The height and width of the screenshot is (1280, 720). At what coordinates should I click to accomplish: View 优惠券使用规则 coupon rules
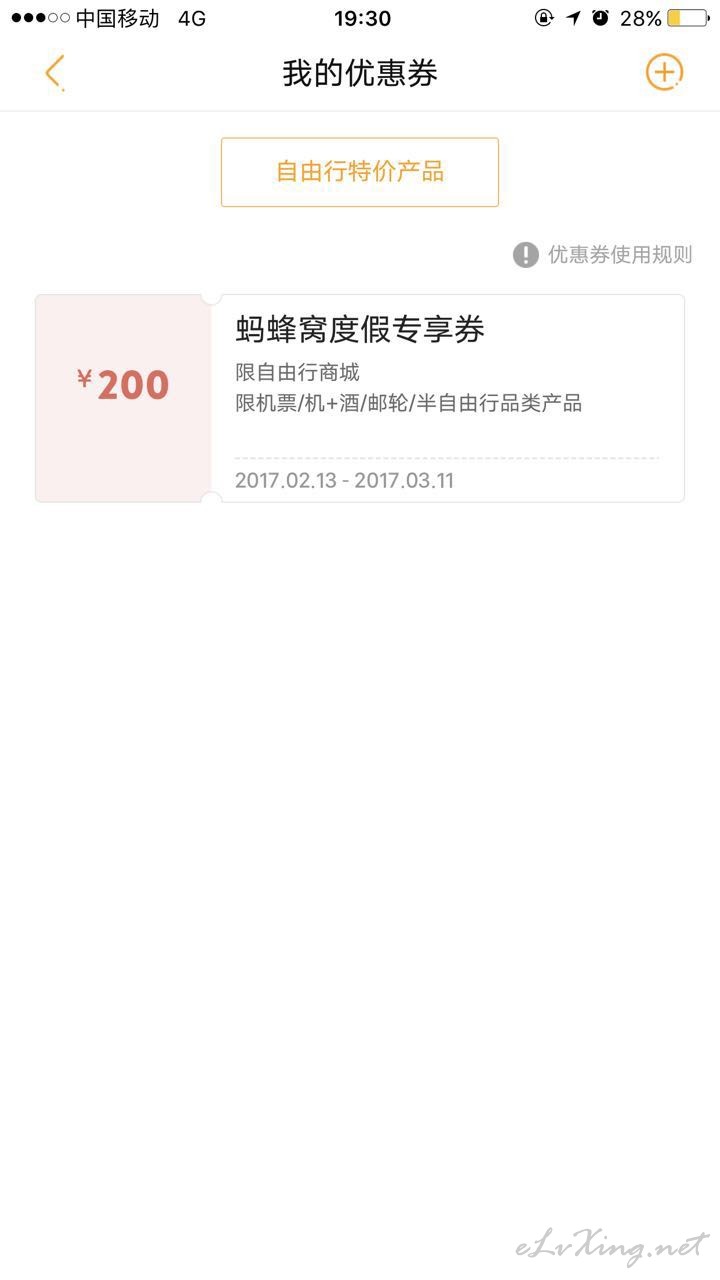[602, 255]
